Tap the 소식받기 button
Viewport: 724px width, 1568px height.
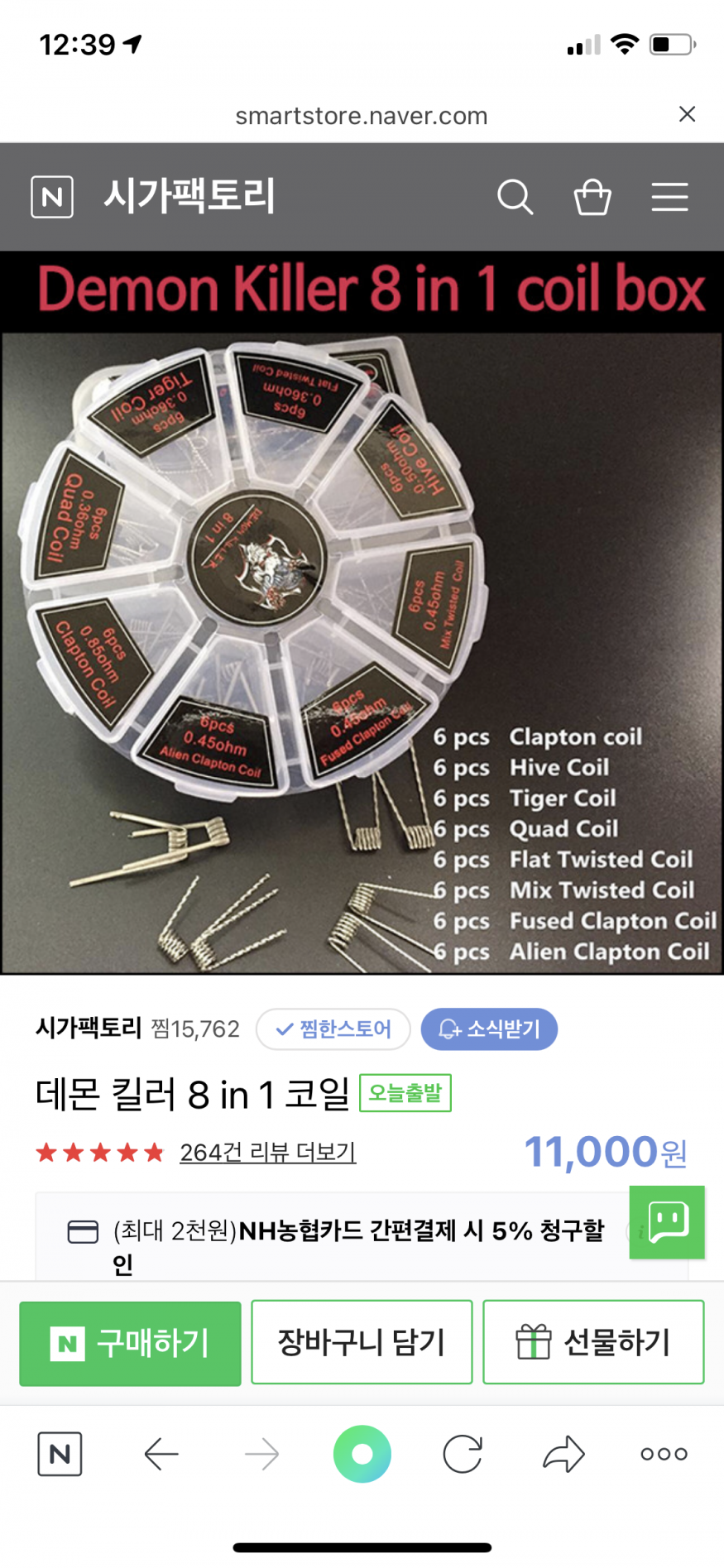489,1029
